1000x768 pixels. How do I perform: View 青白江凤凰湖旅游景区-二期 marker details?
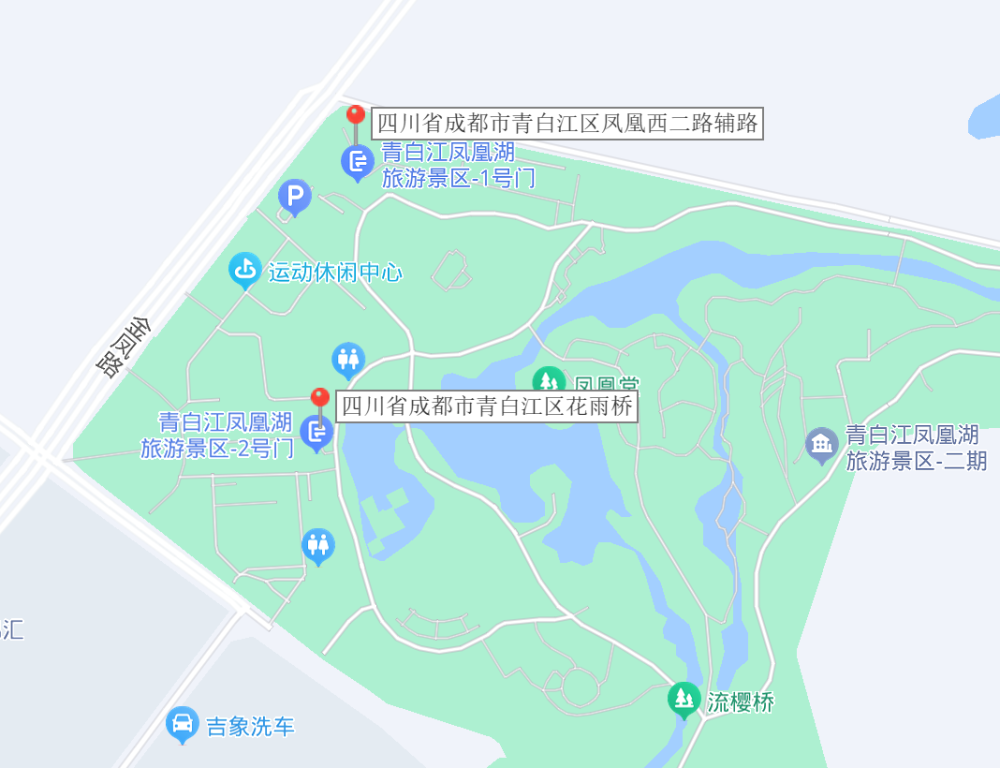[822, 445]
